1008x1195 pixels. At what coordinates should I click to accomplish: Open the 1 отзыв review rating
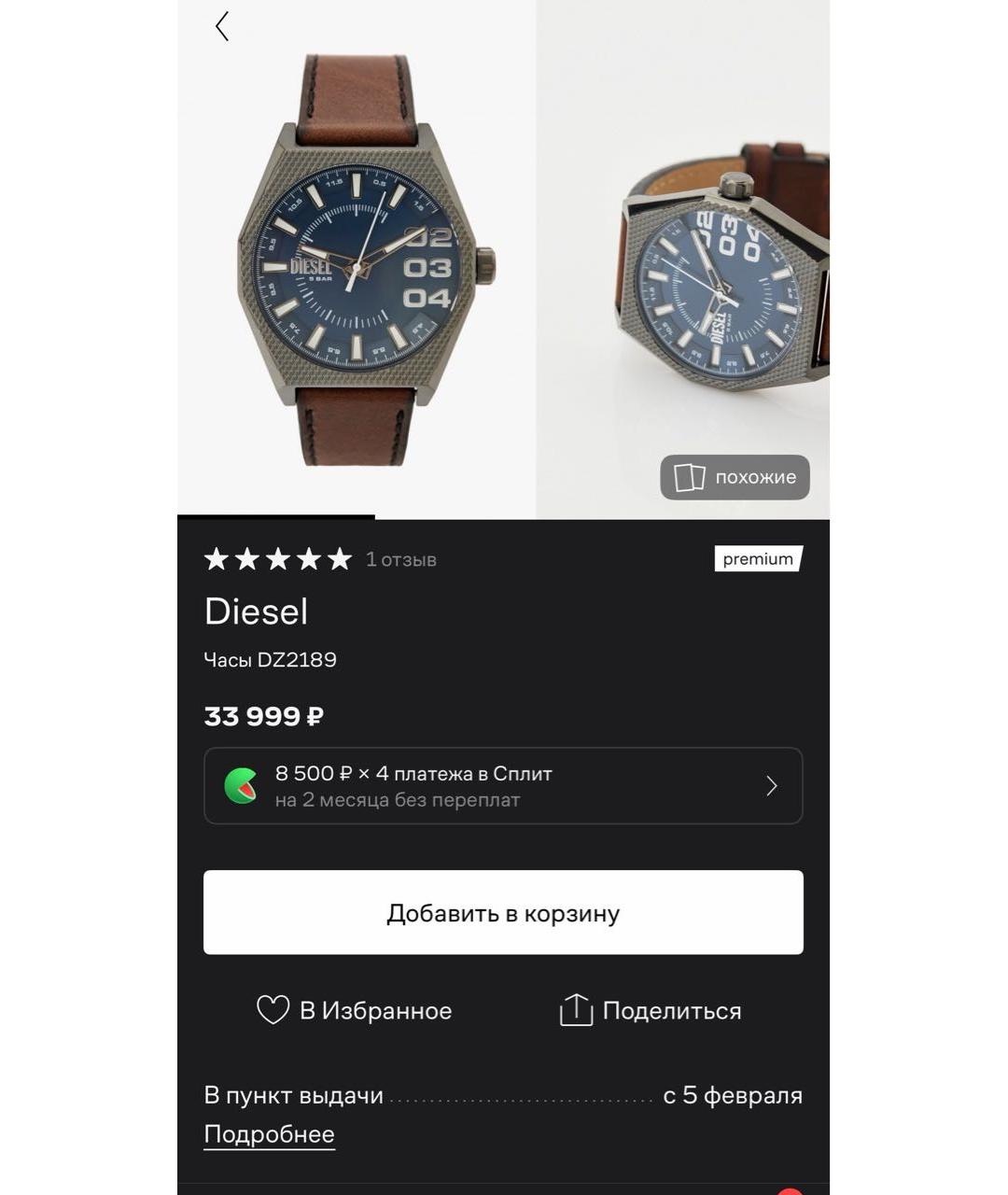(x=320, y=559)
